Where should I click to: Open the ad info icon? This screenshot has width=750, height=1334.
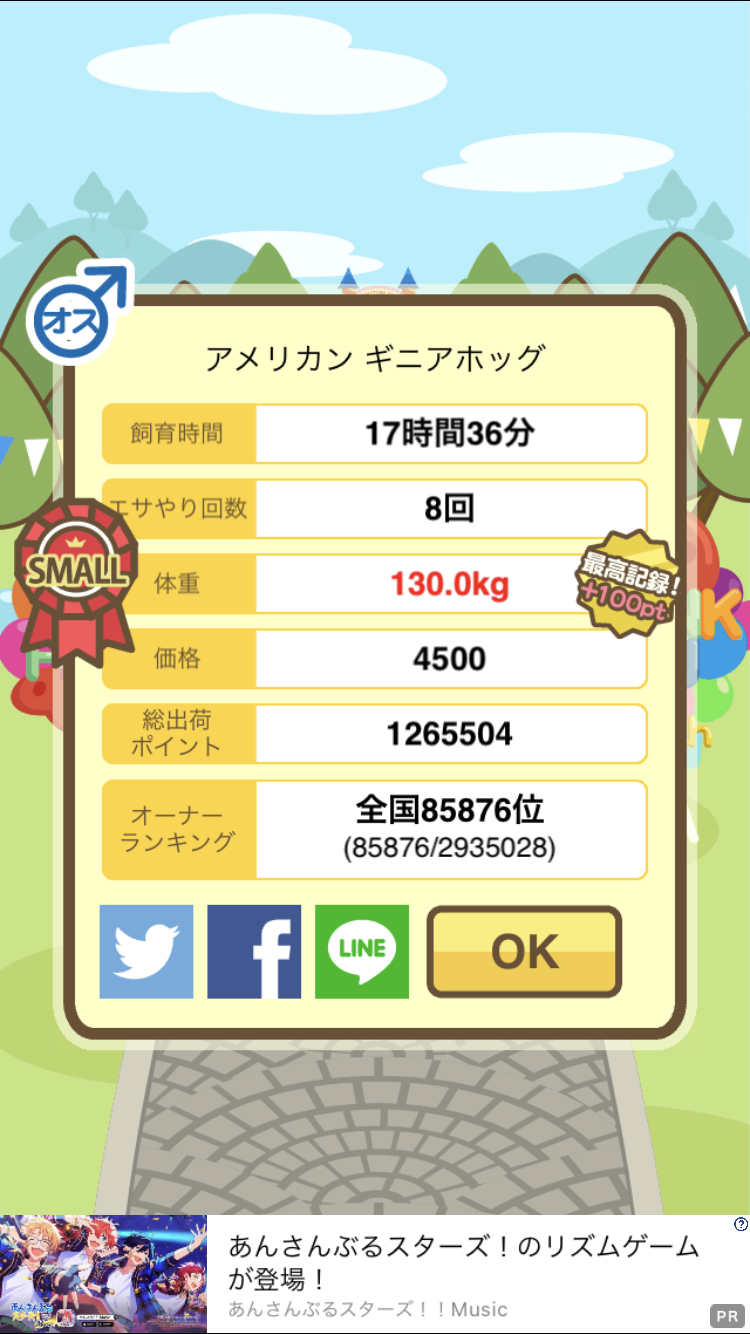[740, 1224]
